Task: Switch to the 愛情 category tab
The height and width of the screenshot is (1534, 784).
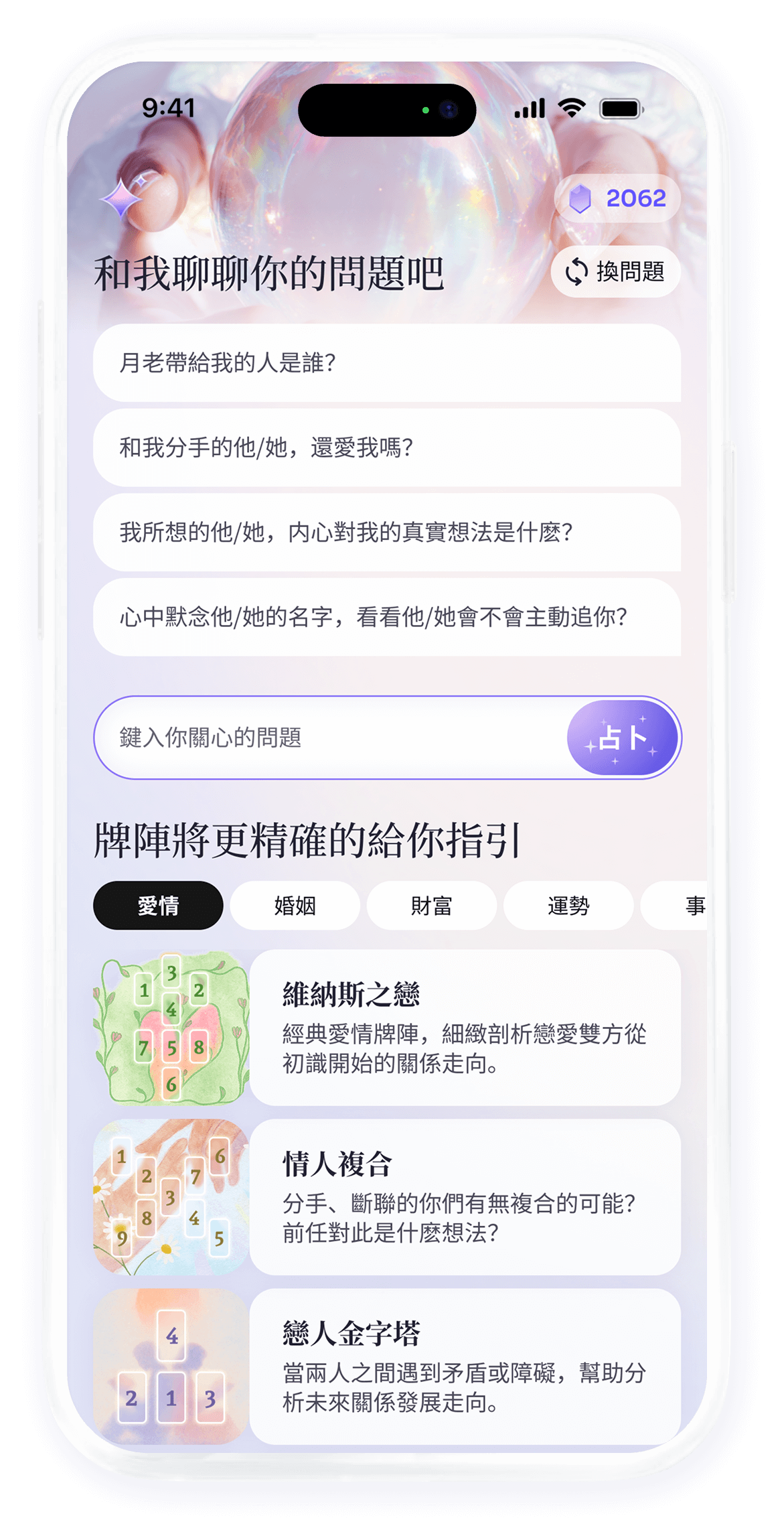Action: point(158,906)
